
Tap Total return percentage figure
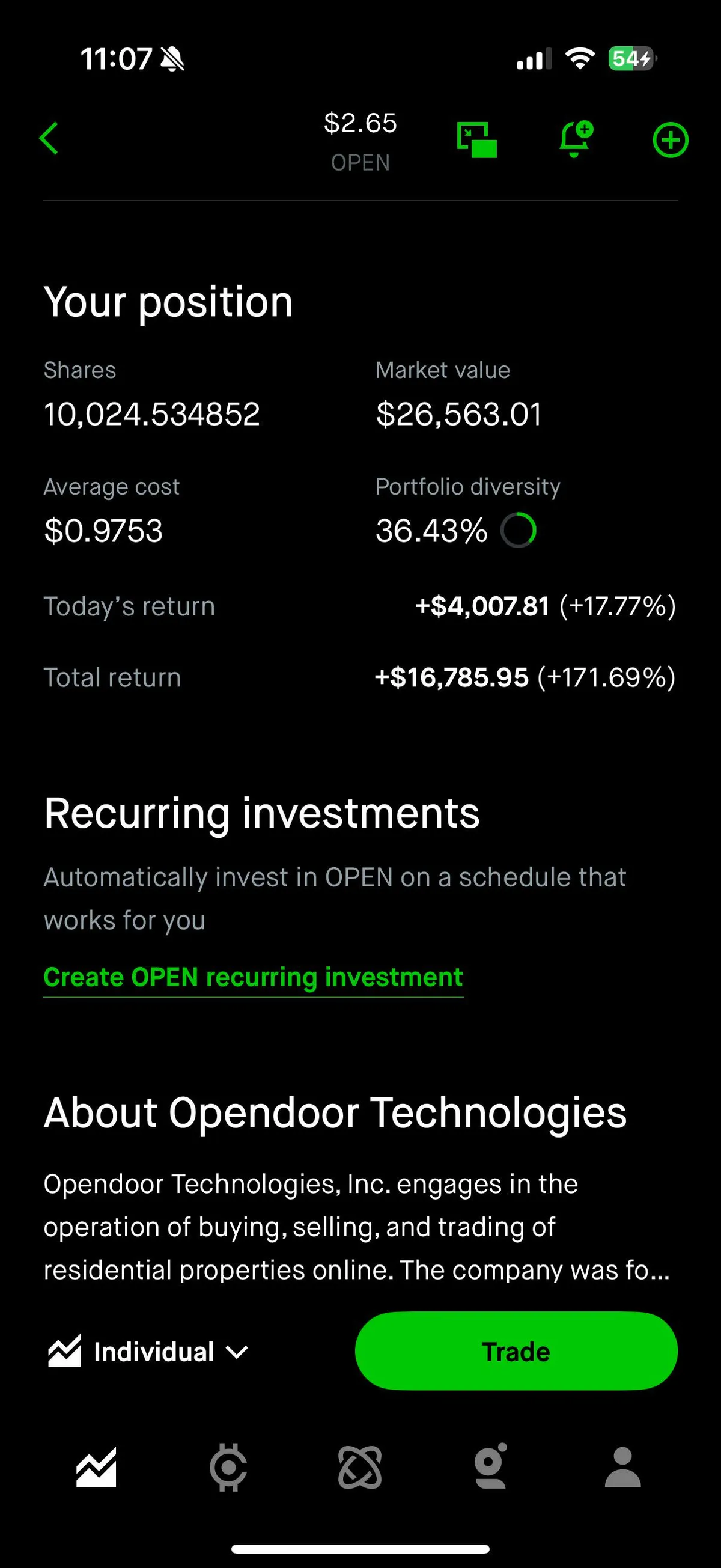(606, 677)
